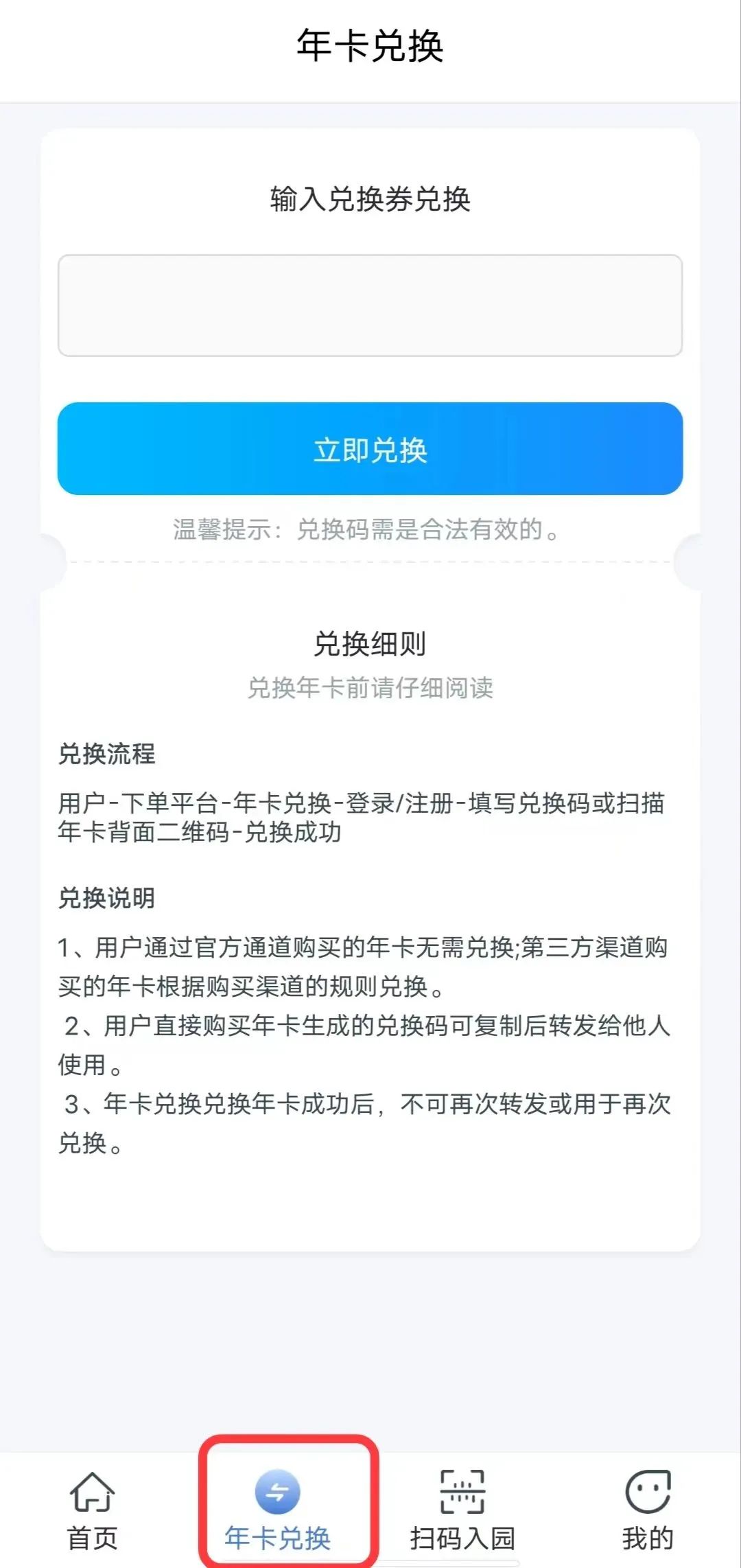
Task: Tap the 立即兑换 button
Action: coord(370,448)
